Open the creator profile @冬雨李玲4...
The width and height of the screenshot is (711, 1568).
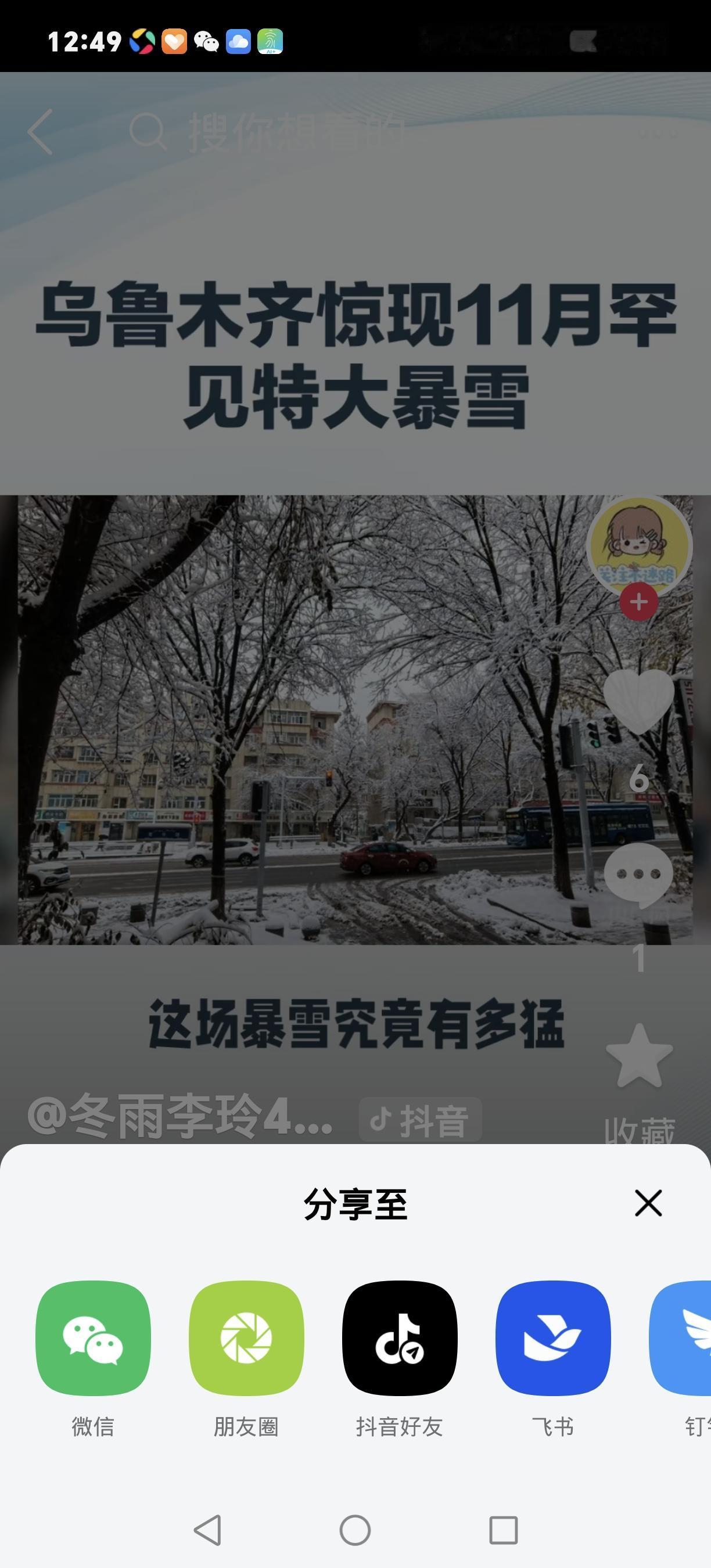click(177, 1120)
